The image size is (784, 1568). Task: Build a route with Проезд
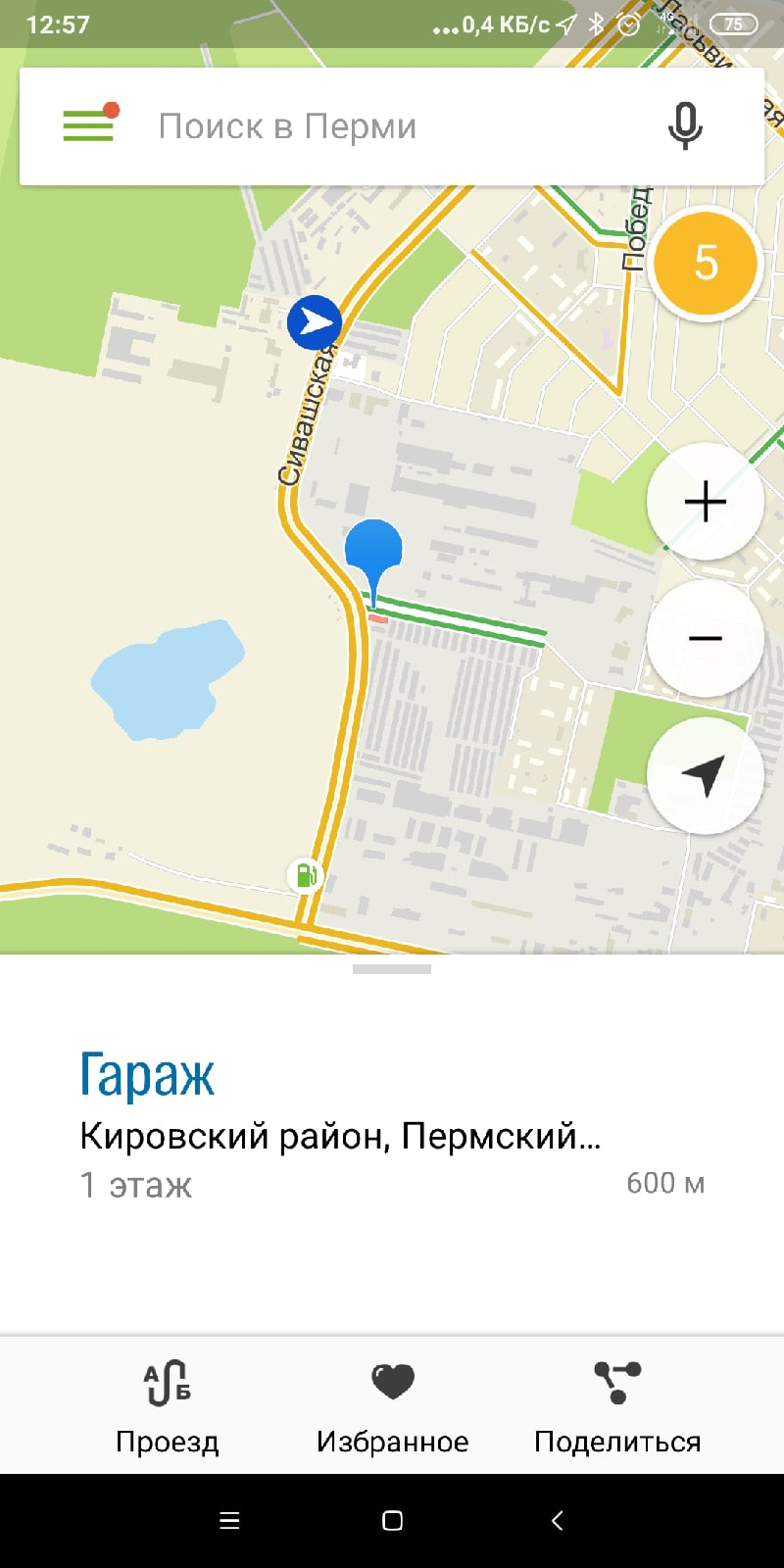(x=168, y=1408)
